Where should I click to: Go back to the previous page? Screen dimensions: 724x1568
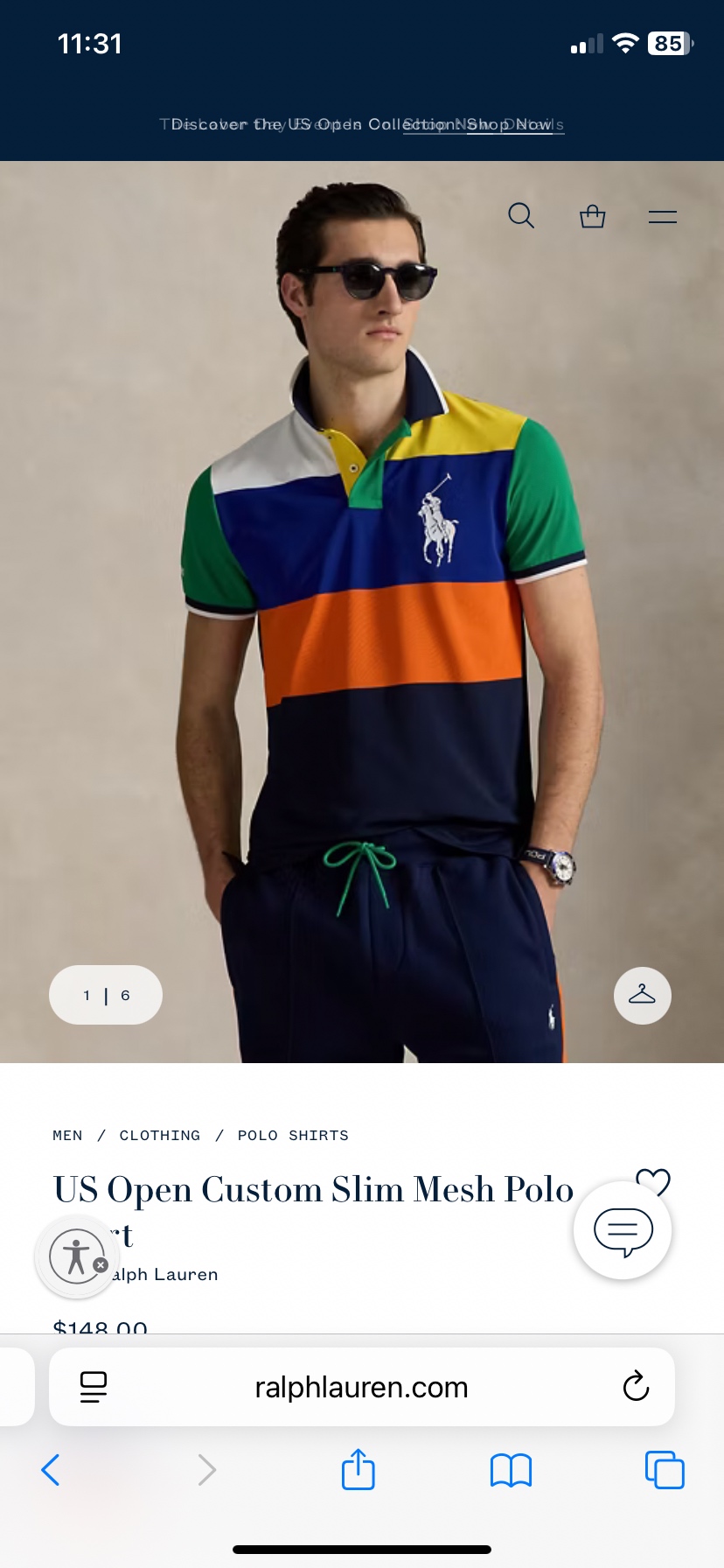coord(51,1470)
